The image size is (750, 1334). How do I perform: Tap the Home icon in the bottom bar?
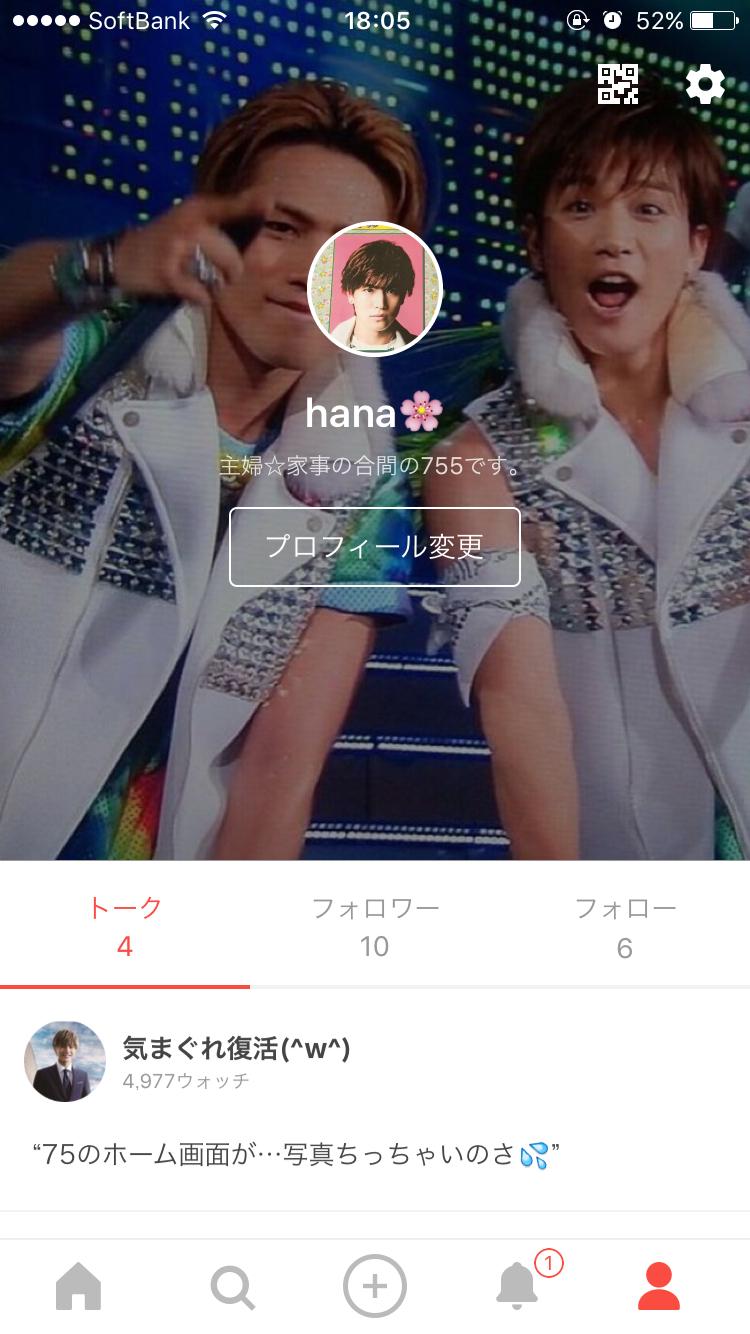tap(80, 1287)
